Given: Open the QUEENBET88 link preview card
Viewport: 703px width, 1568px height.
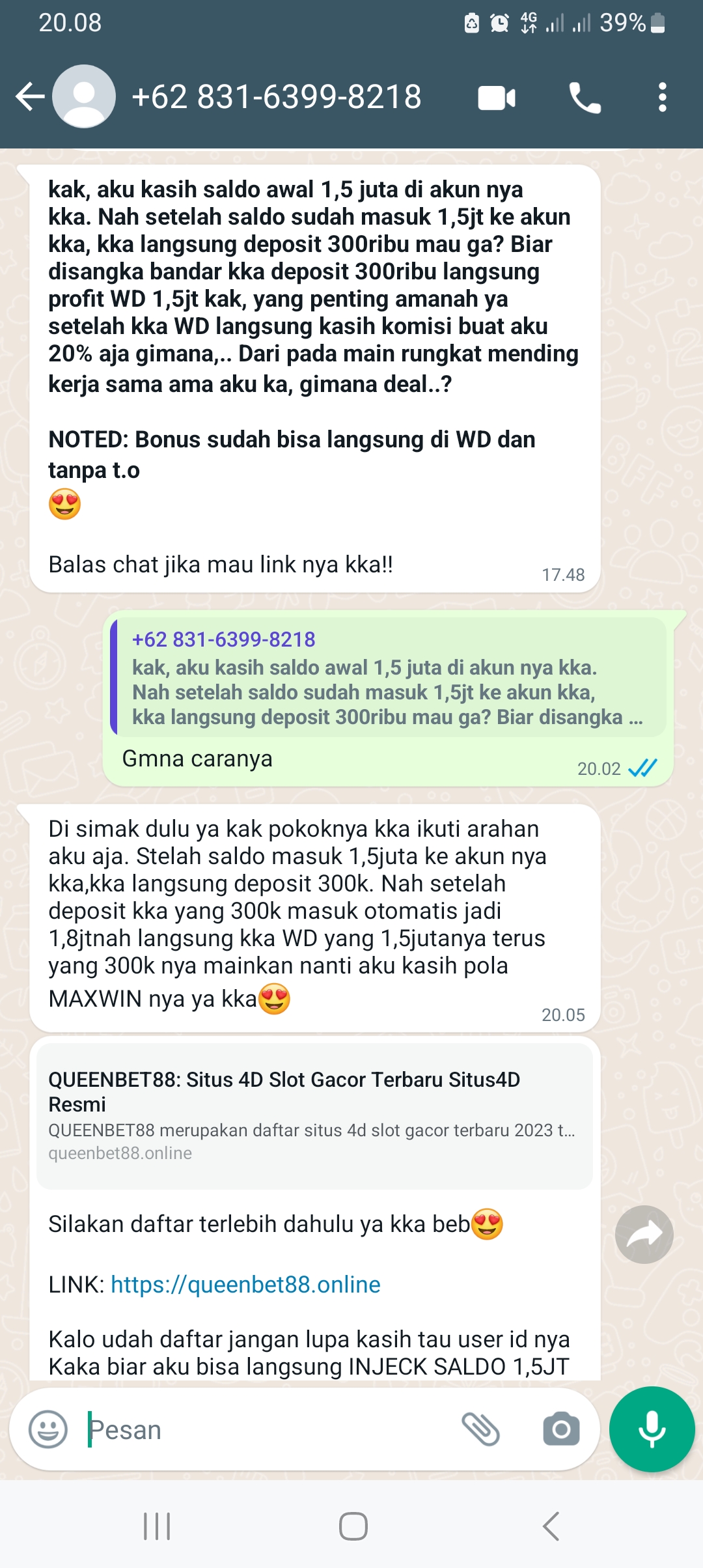Looking at the screenshot, I should coord(314,1116).
